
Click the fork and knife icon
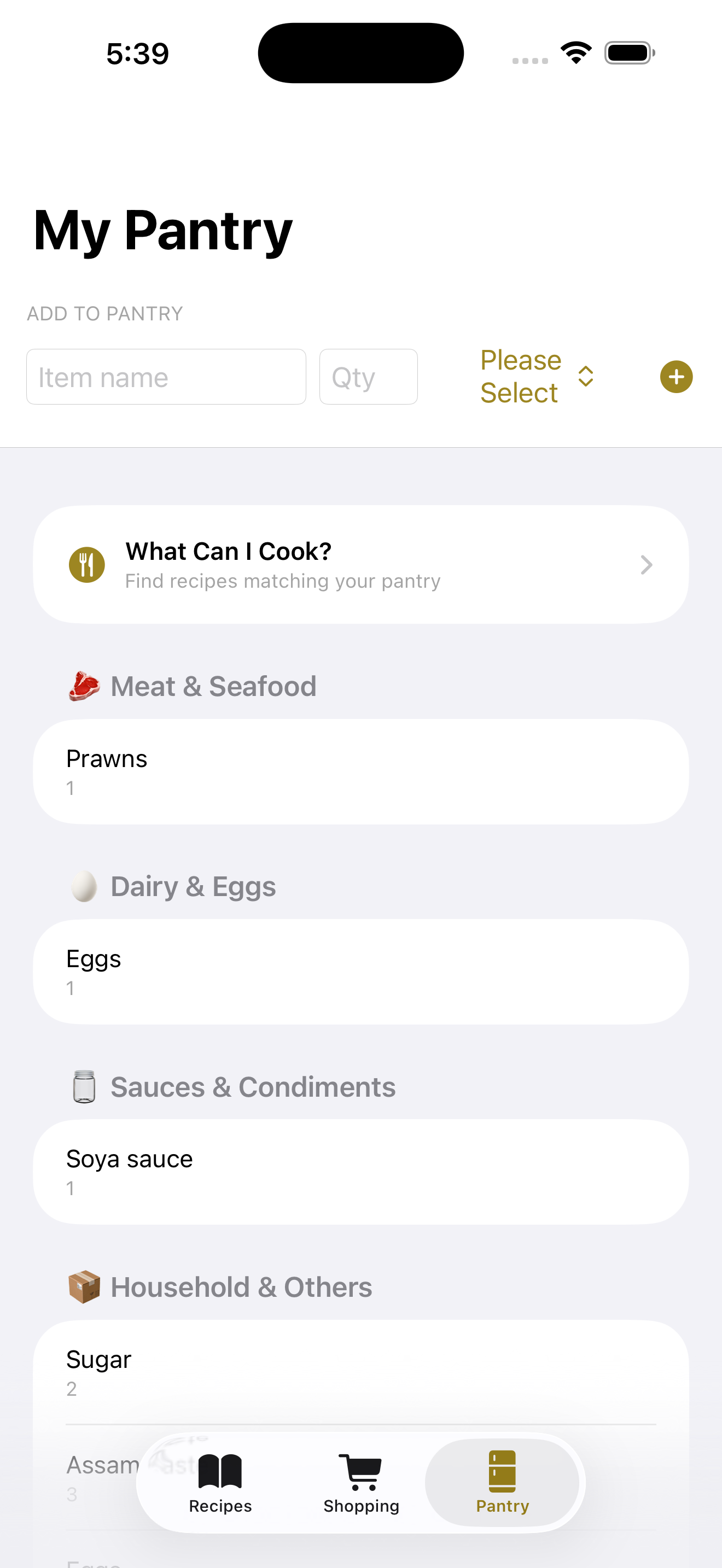(86, 564)
